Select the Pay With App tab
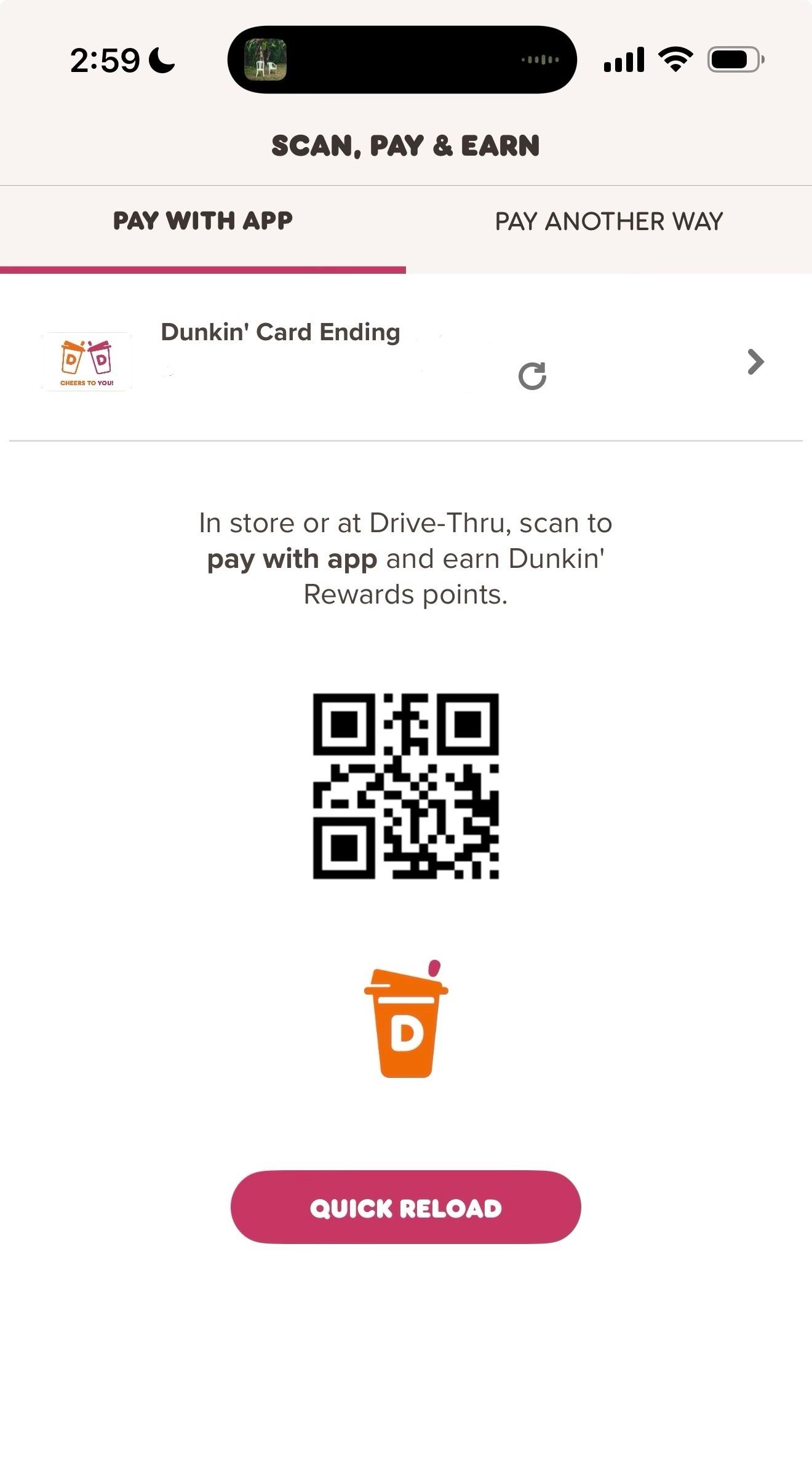The width and height of the screenshot is (812, 1468). [202, 221]
